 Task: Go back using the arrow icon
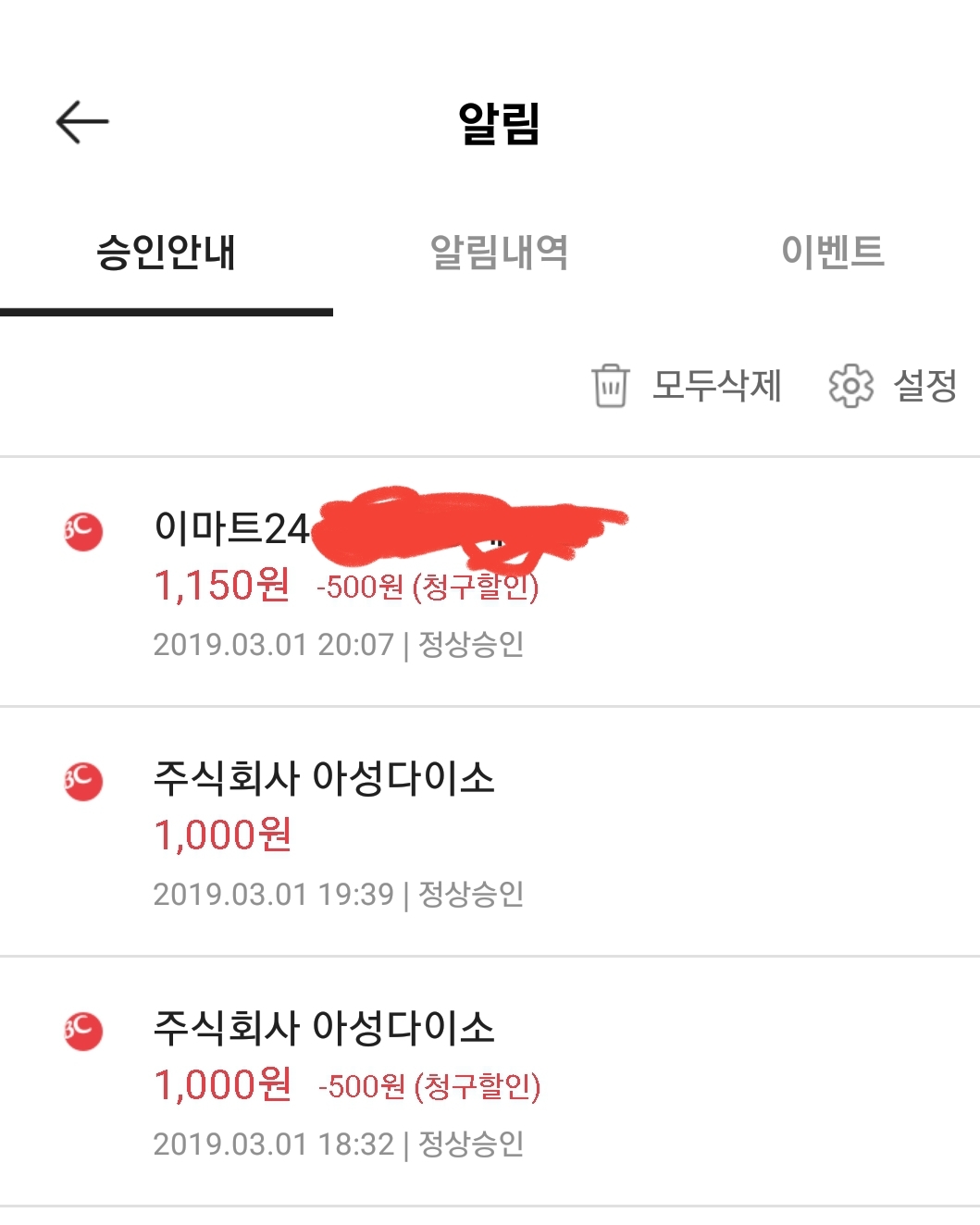(x=82, y=122)
